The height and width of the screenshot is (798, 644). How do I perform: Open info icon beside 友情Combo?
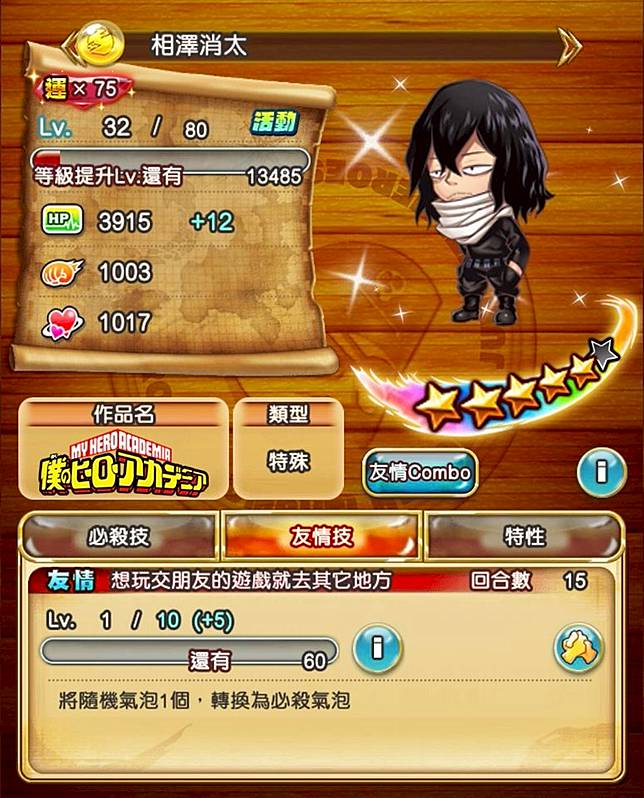pyautogui.click(x=603, y=471)
